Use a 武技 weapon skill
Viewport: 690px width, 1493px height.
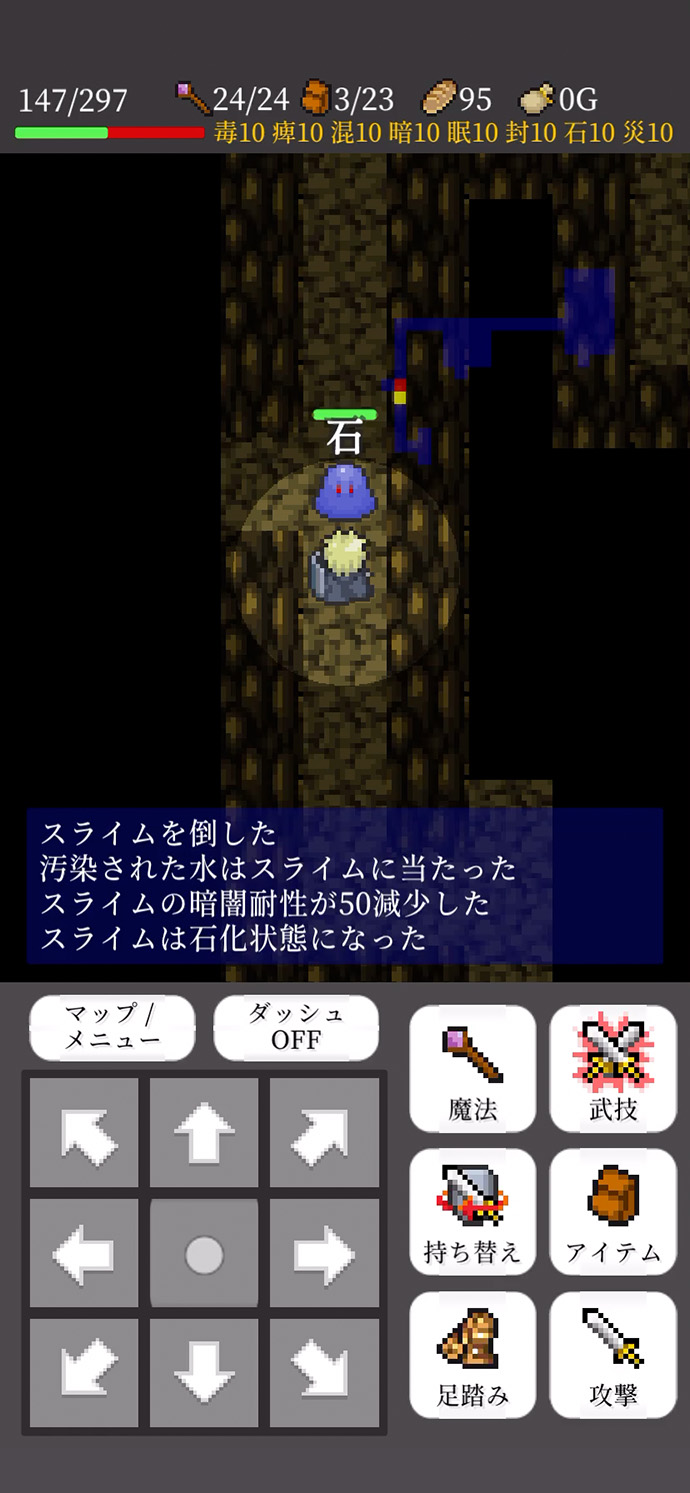[613, 1069]
